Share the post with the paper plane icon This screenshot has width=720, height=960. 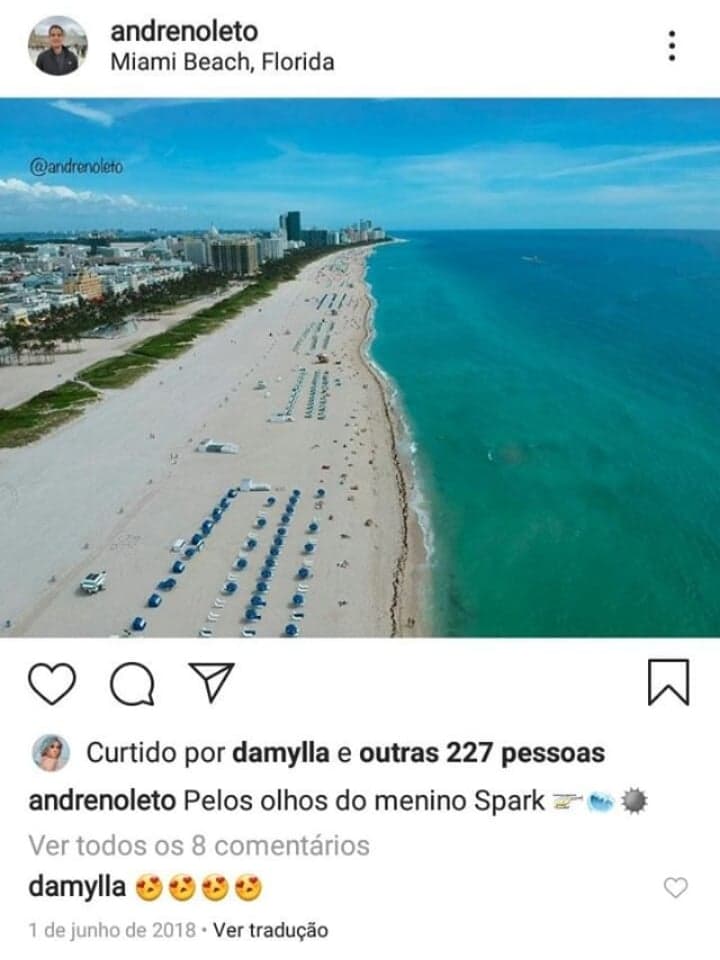(x=211, y=682)
